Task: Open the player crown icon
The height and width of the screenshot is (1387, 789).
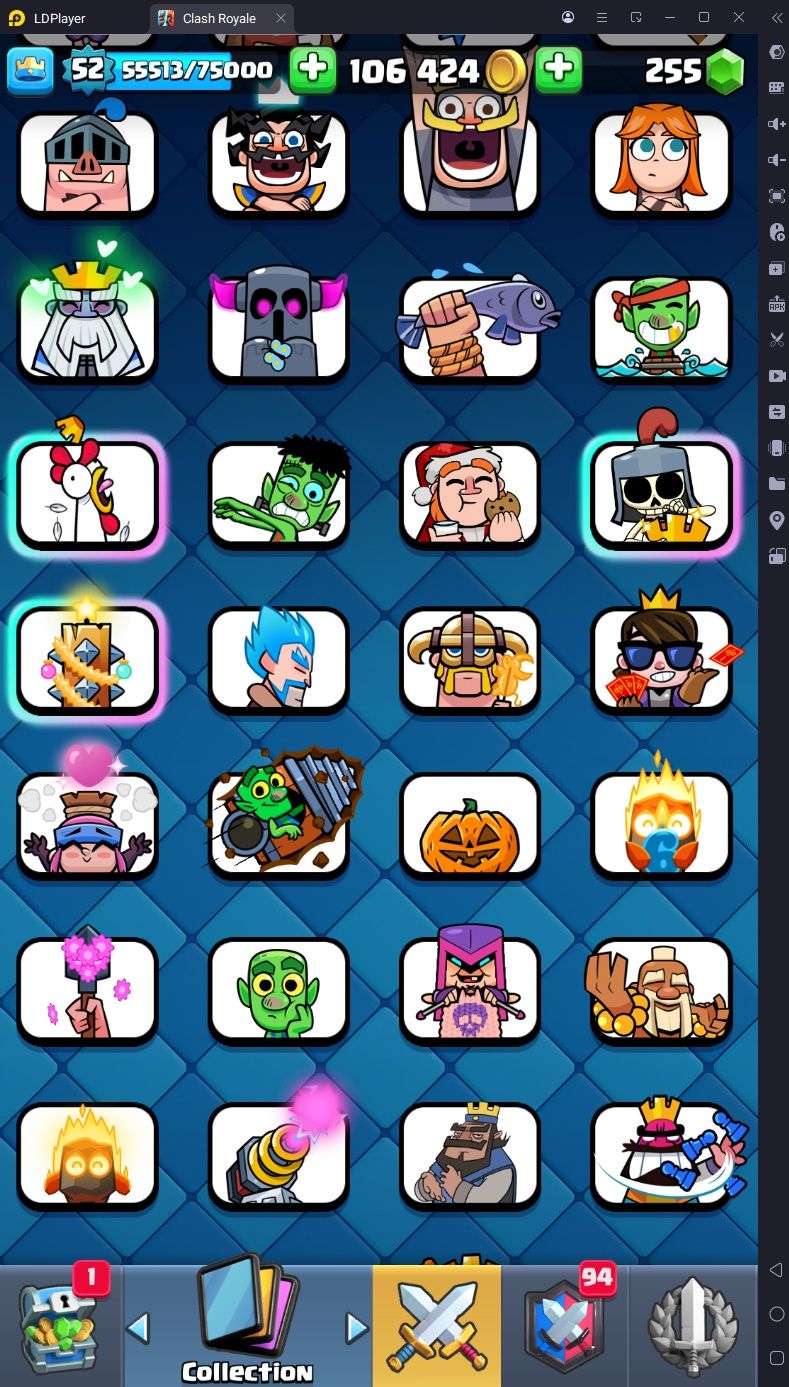Action: 30,70
